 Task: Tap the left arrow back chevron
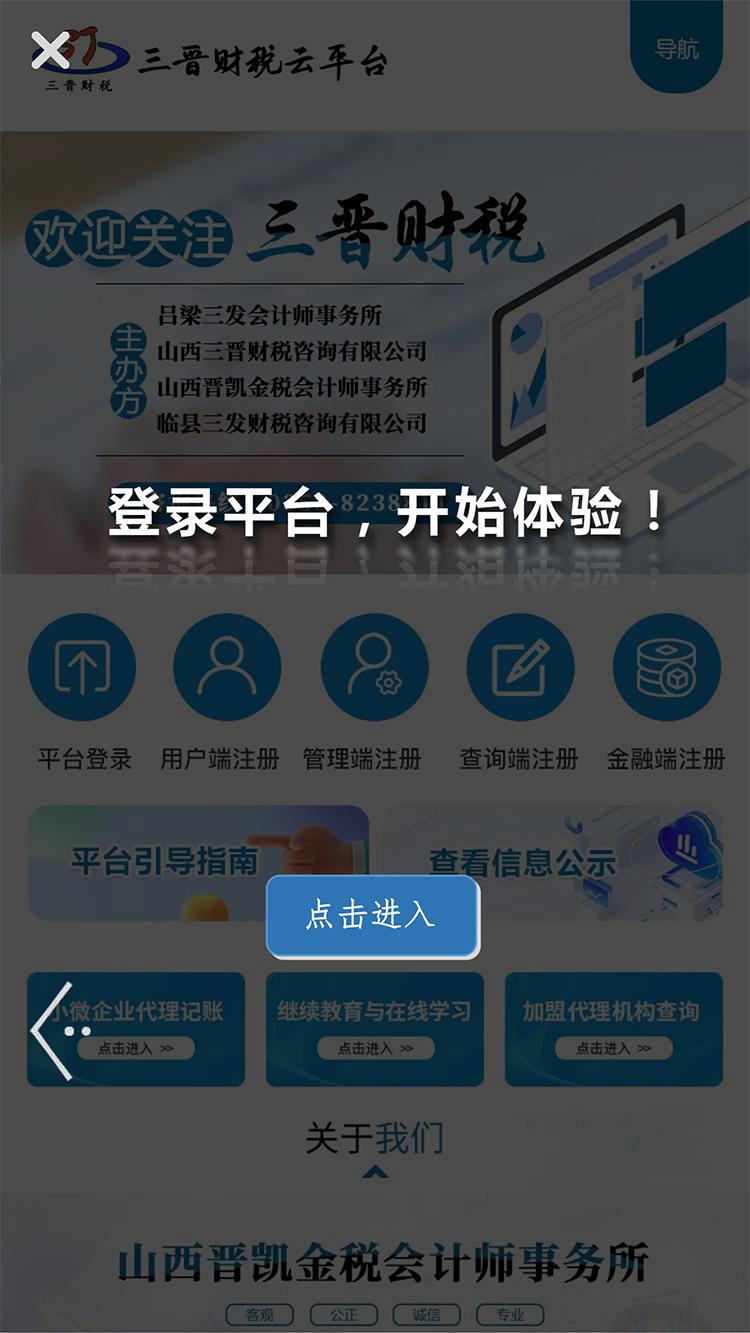point(52,1030)
